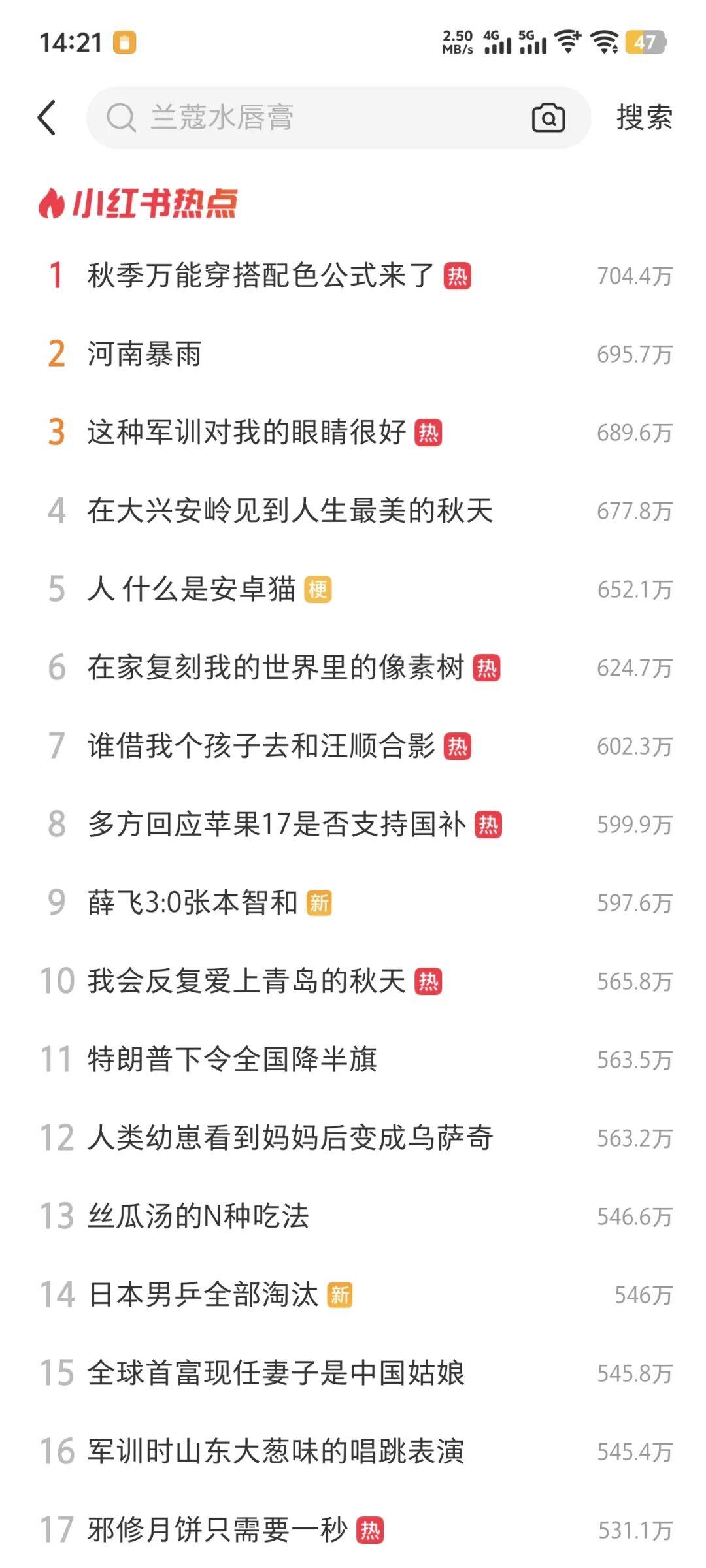
Task: View 薛飞3:0张本智和 topic
Action: coord(353,902)
